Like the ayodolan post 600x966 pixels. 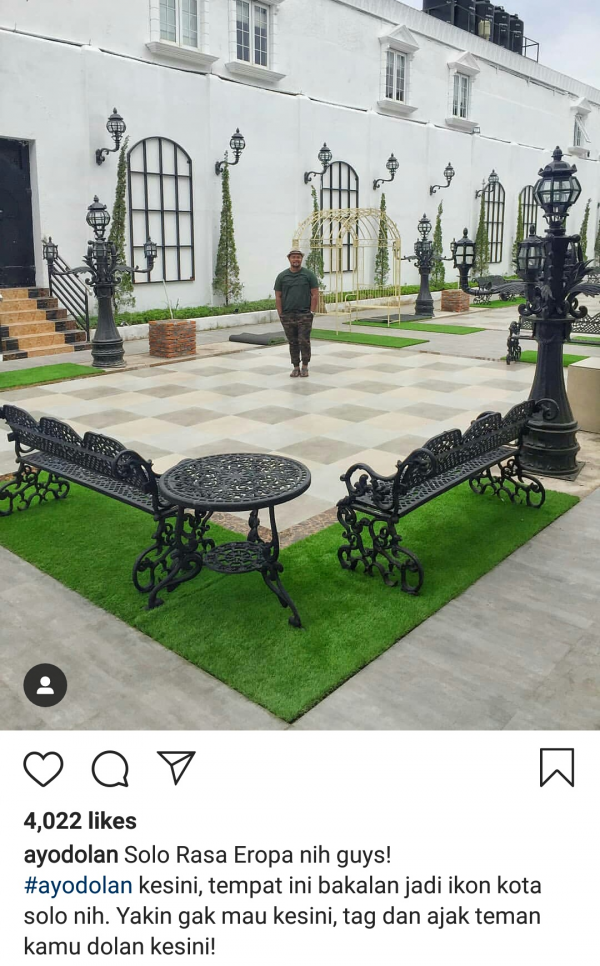coord(43,768)
